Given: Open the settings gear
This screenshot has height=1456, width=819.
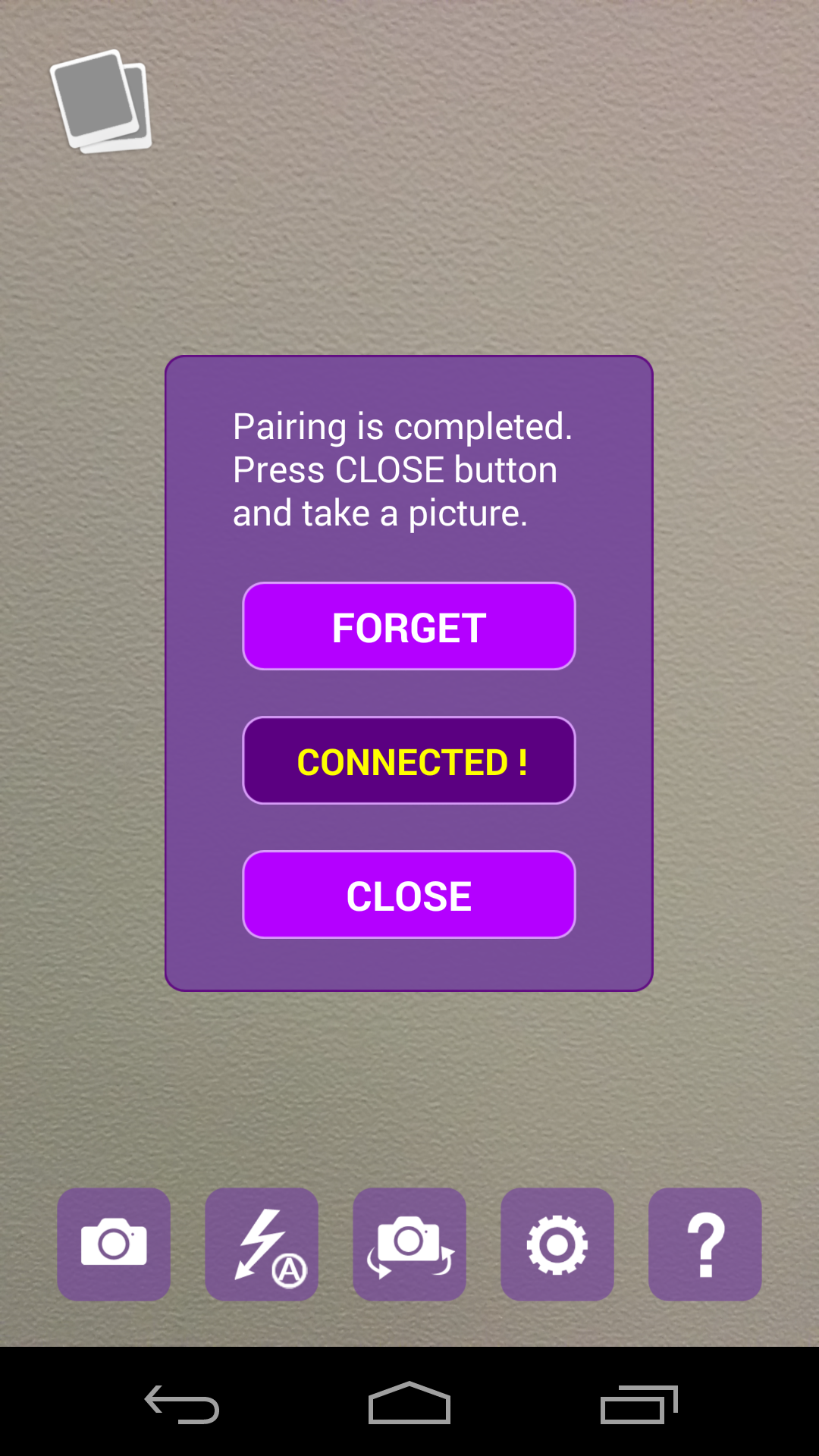Looking at the screenshot, I should tap(557, 1244).
